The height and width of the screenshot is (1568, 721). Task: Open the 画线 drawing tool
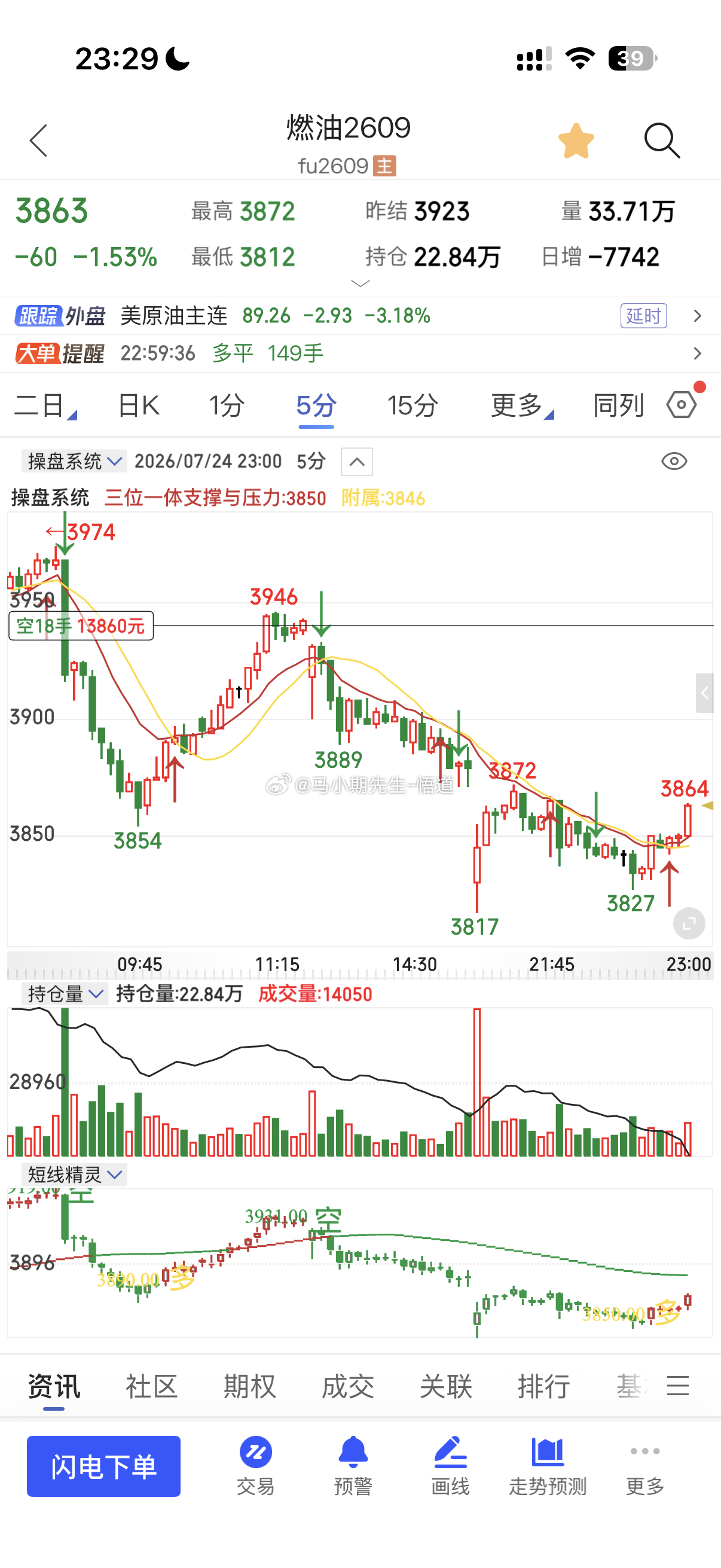(x=450, y=1466)
